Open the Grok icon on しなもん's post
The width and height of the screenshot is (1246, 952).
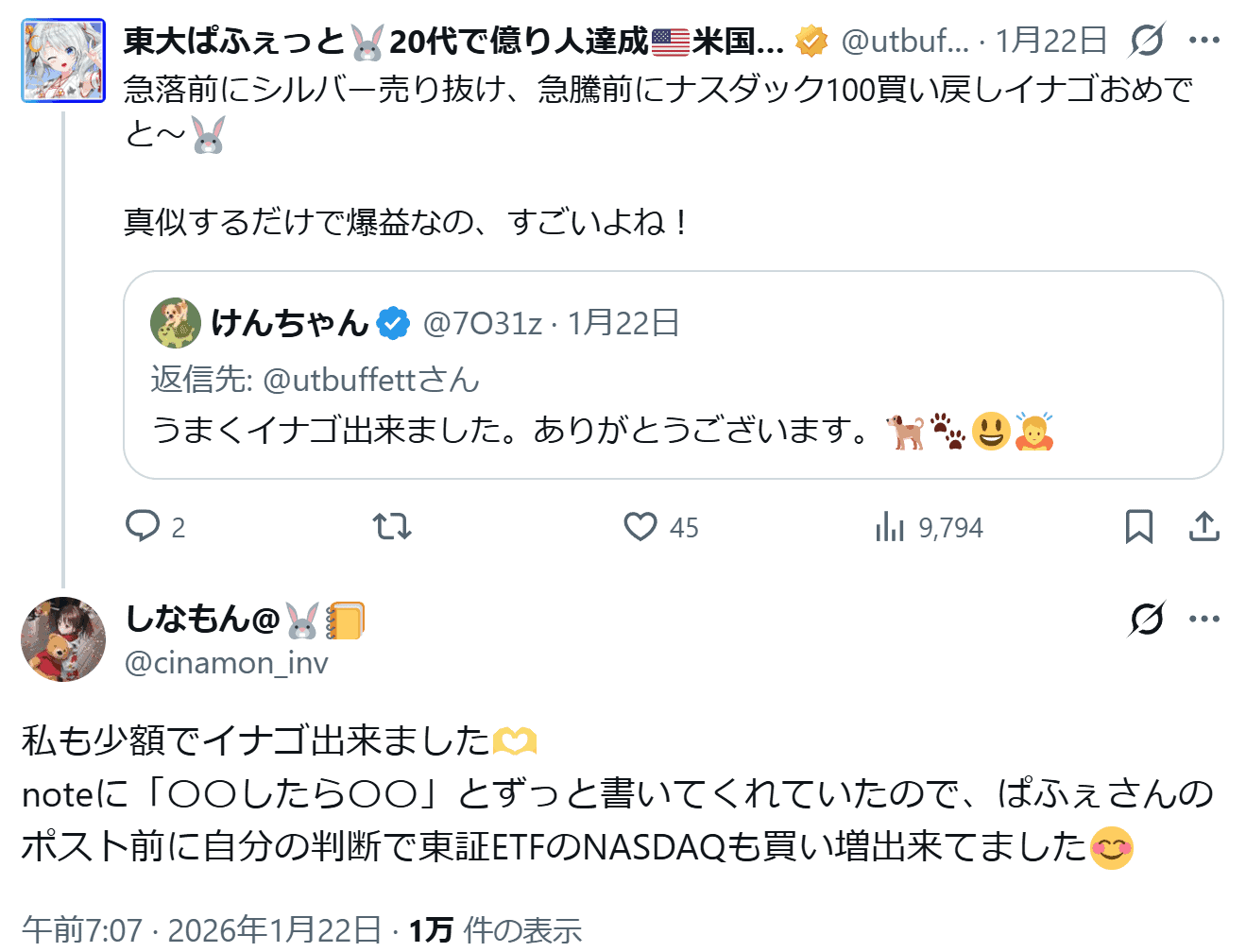pyautogui.click(x=1147, y=619)
